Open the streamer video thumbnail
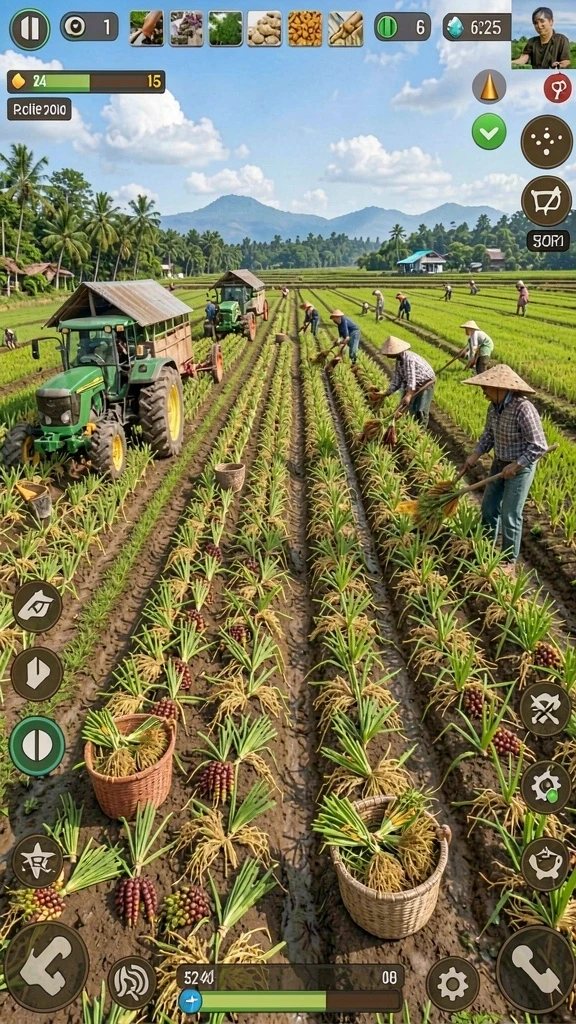This screenshot has width=576, height=1024. tap(543, 34)
